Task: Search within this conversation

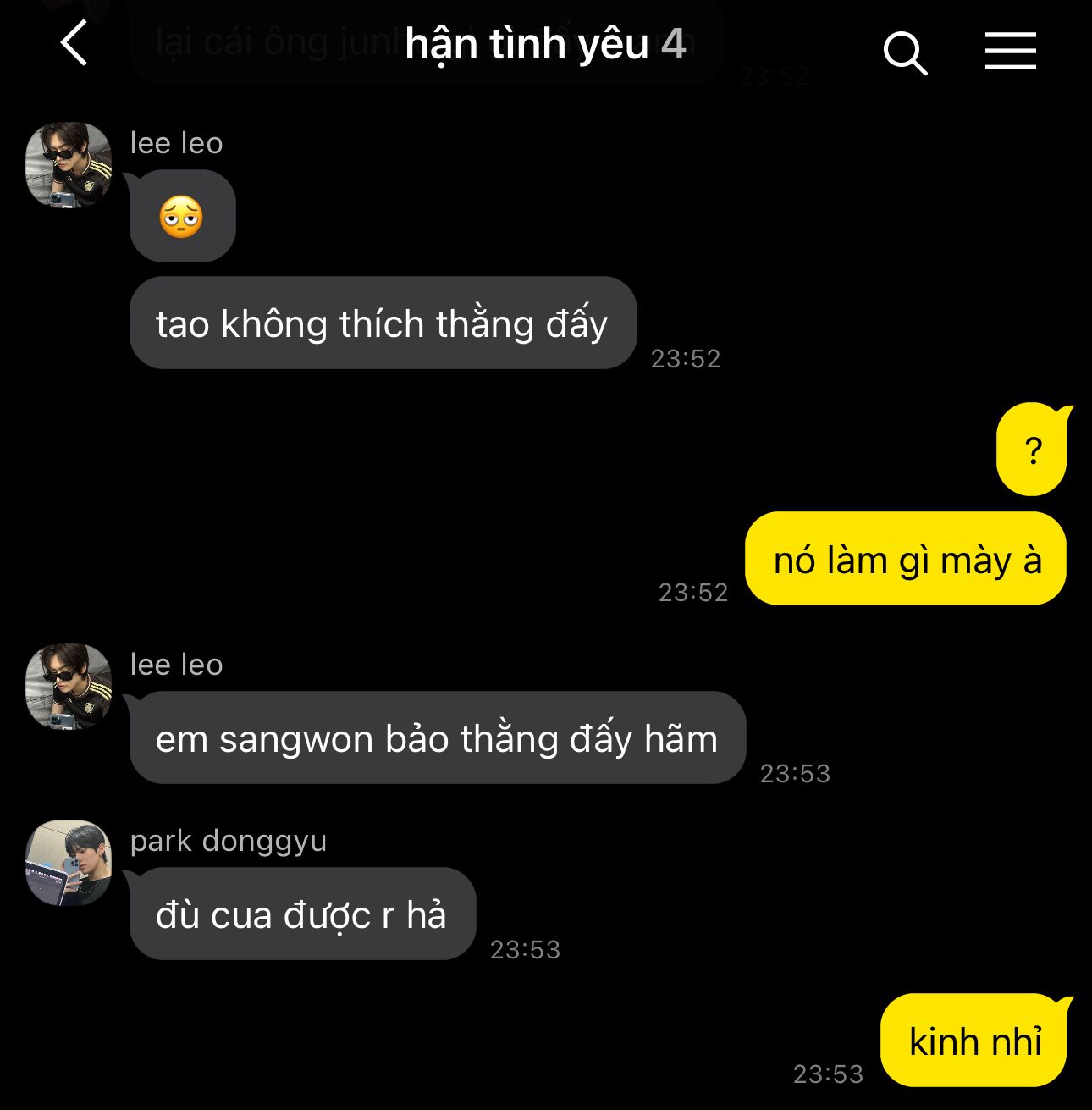Action: point(905,52)
